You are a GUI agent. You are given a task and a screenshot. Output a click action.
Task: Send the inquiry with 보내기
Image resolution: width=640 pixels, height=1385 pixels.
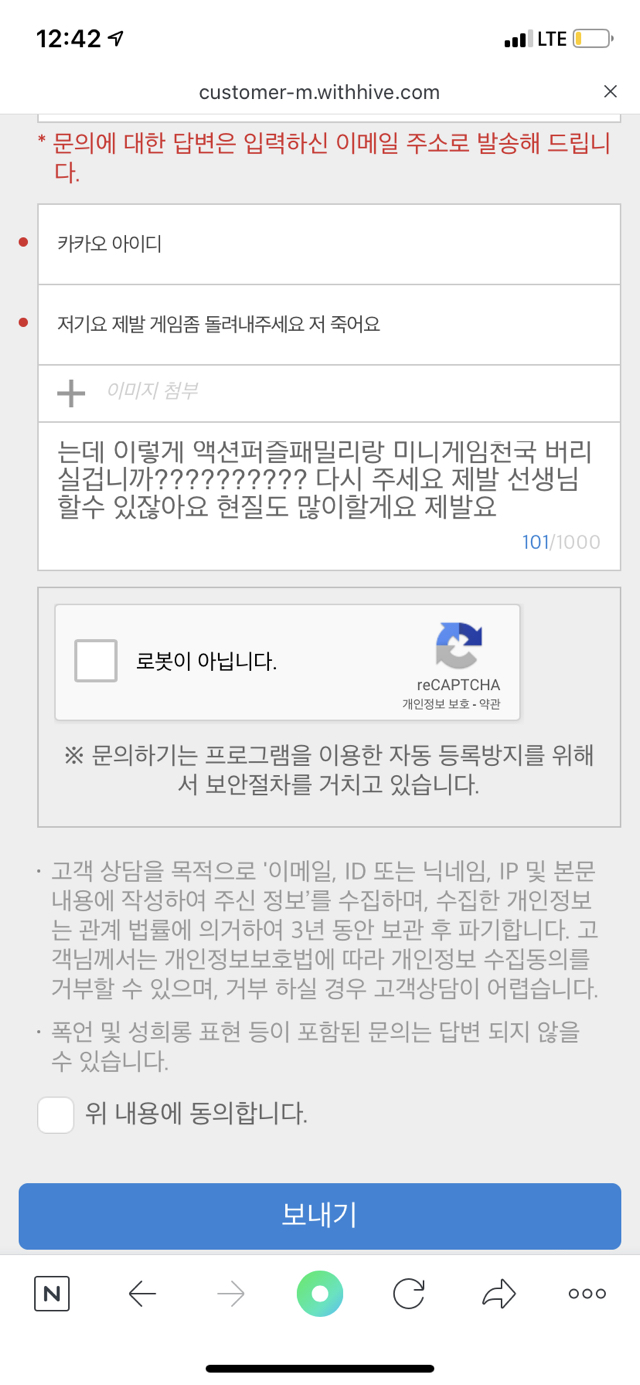tap(320, 1216)
